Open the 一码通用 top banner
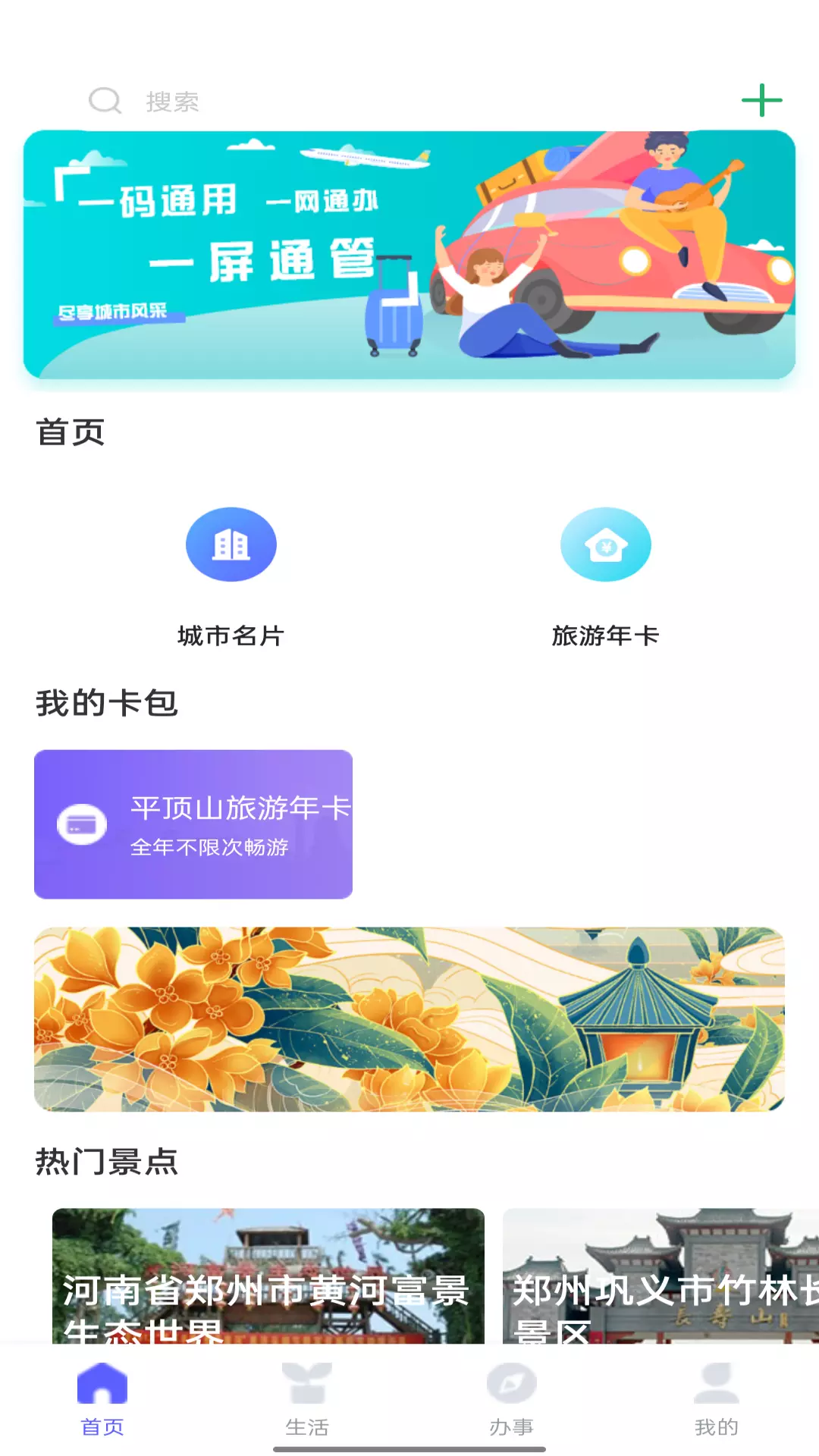 [409, 255]
